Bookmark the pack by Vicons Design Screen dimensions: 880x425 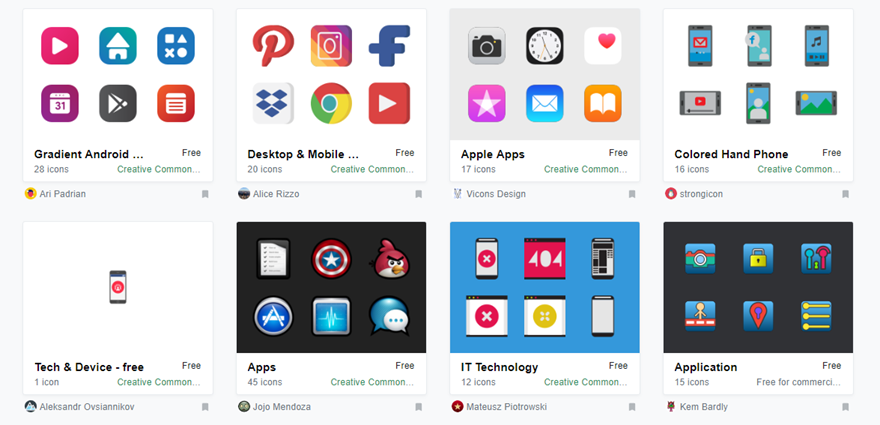tap(632, 194)
